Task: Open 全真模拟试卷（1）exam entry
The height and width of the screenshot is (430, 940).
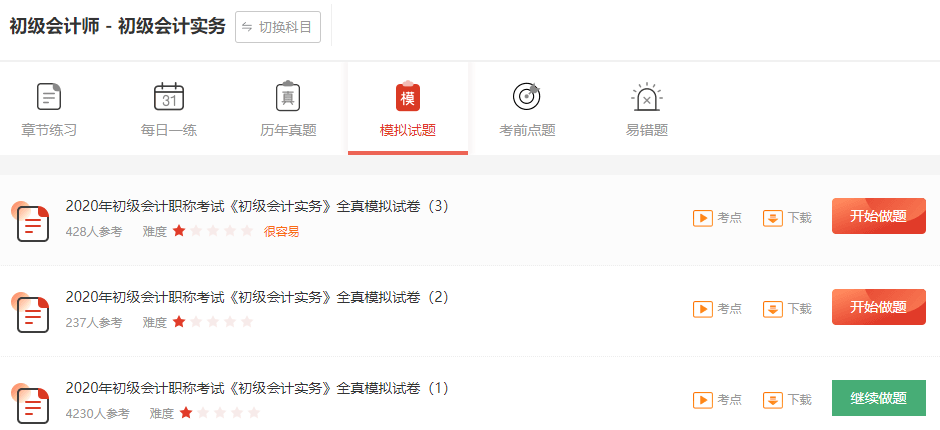Action: click(257, 387)
